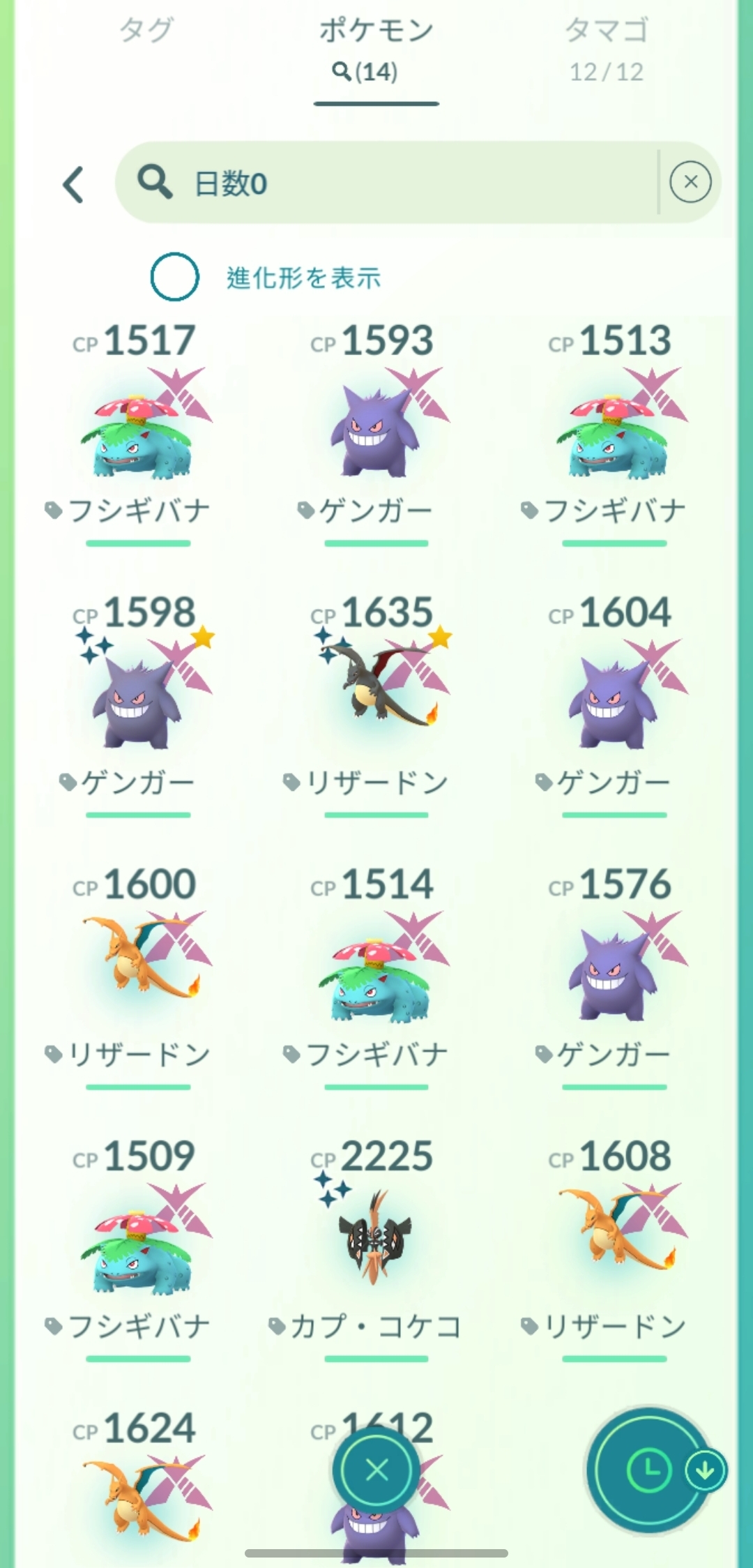
Task: Enable the 進化形を表示 option
Action: pos(175,277)
